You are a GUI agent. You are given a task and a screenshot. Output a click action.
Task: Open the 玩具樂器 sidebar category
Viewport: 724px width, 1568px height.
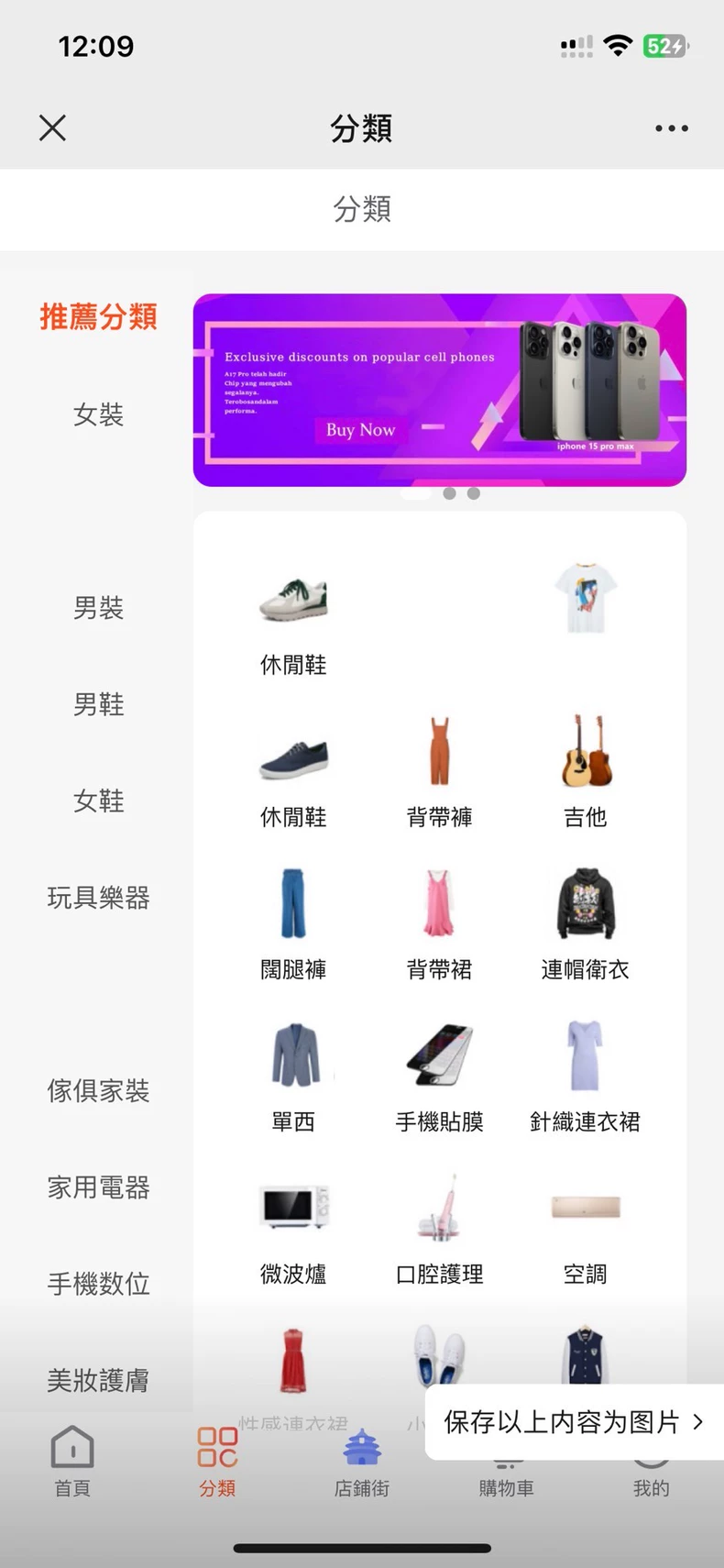(x=98, y=897)
